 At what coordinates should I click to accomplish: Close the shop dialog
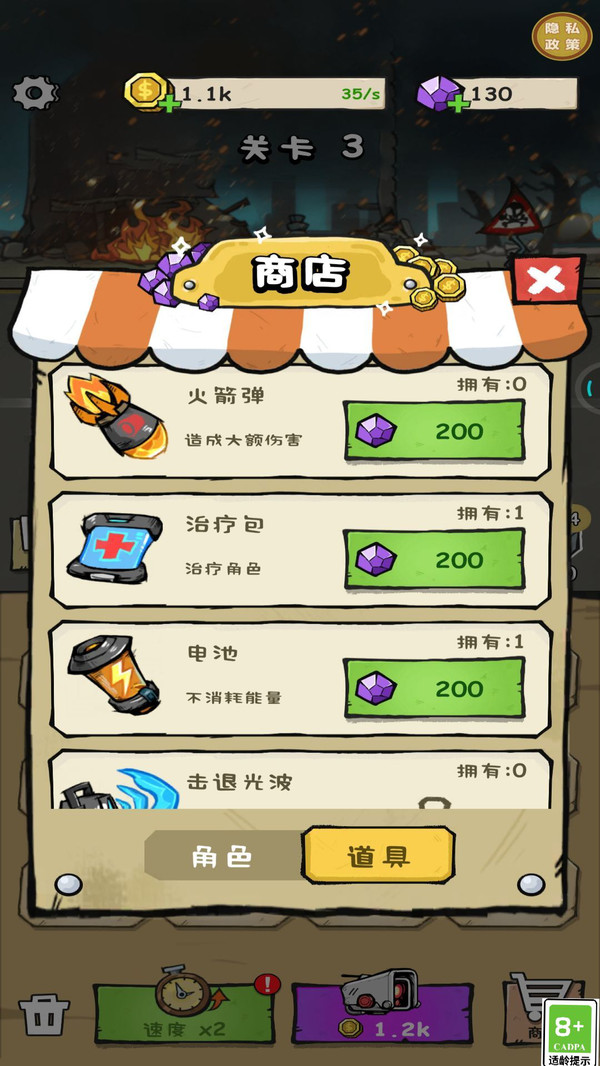[x=546, y=280]
